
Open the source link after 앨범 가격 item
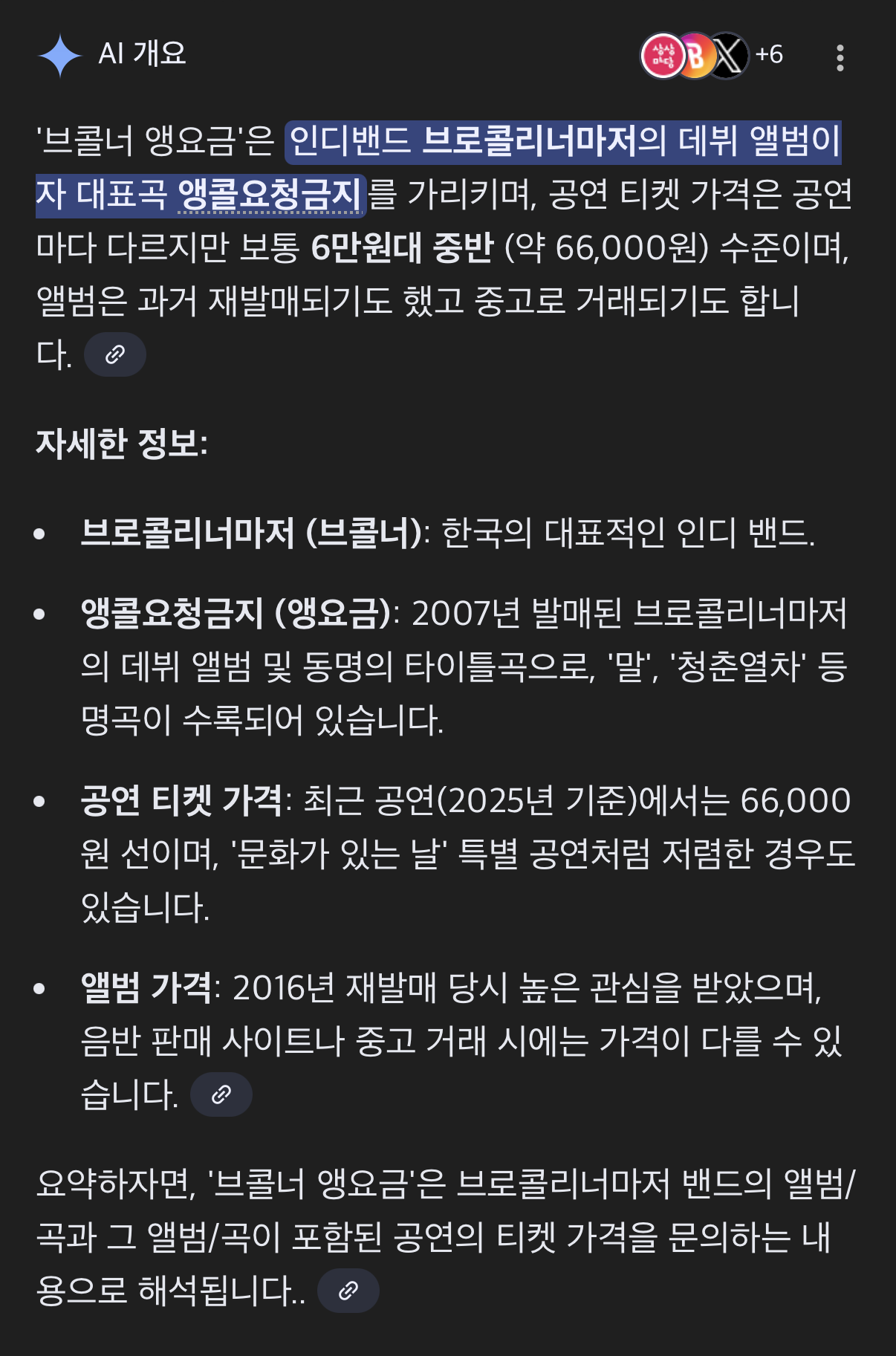click(x=221, y=1094)
